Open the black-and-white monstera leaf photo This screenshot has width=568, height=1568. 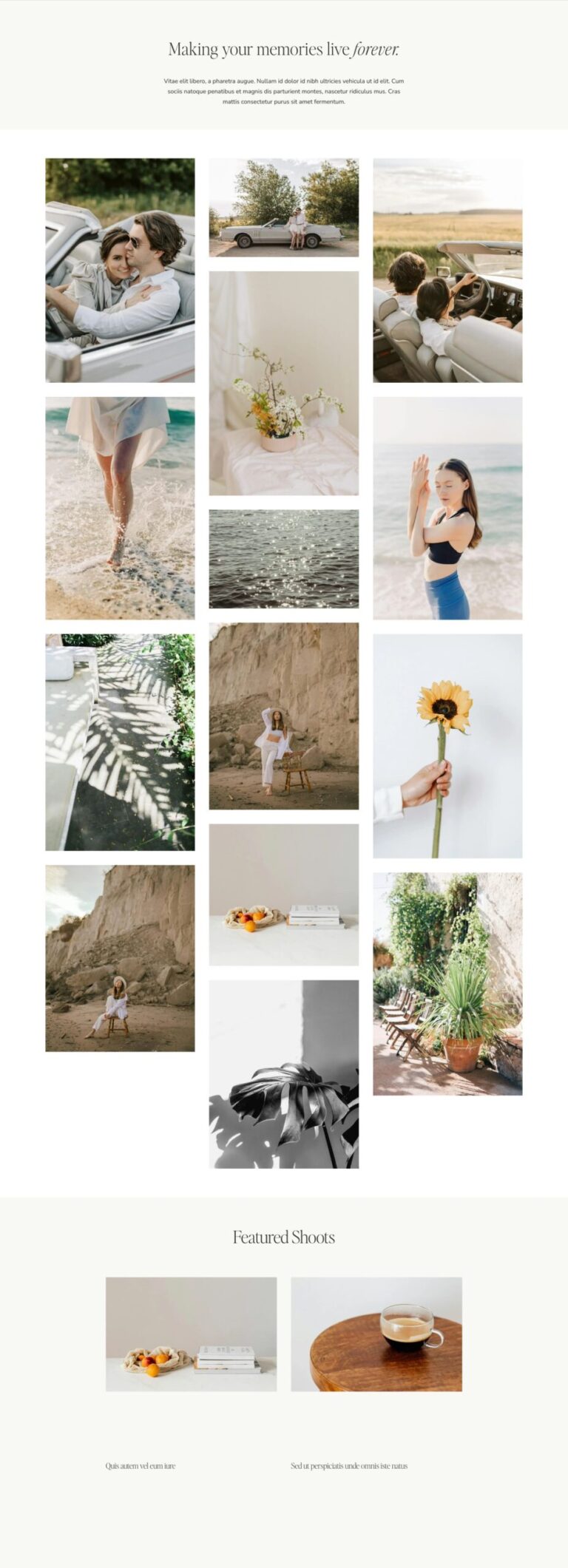[x=283, y=1073]
